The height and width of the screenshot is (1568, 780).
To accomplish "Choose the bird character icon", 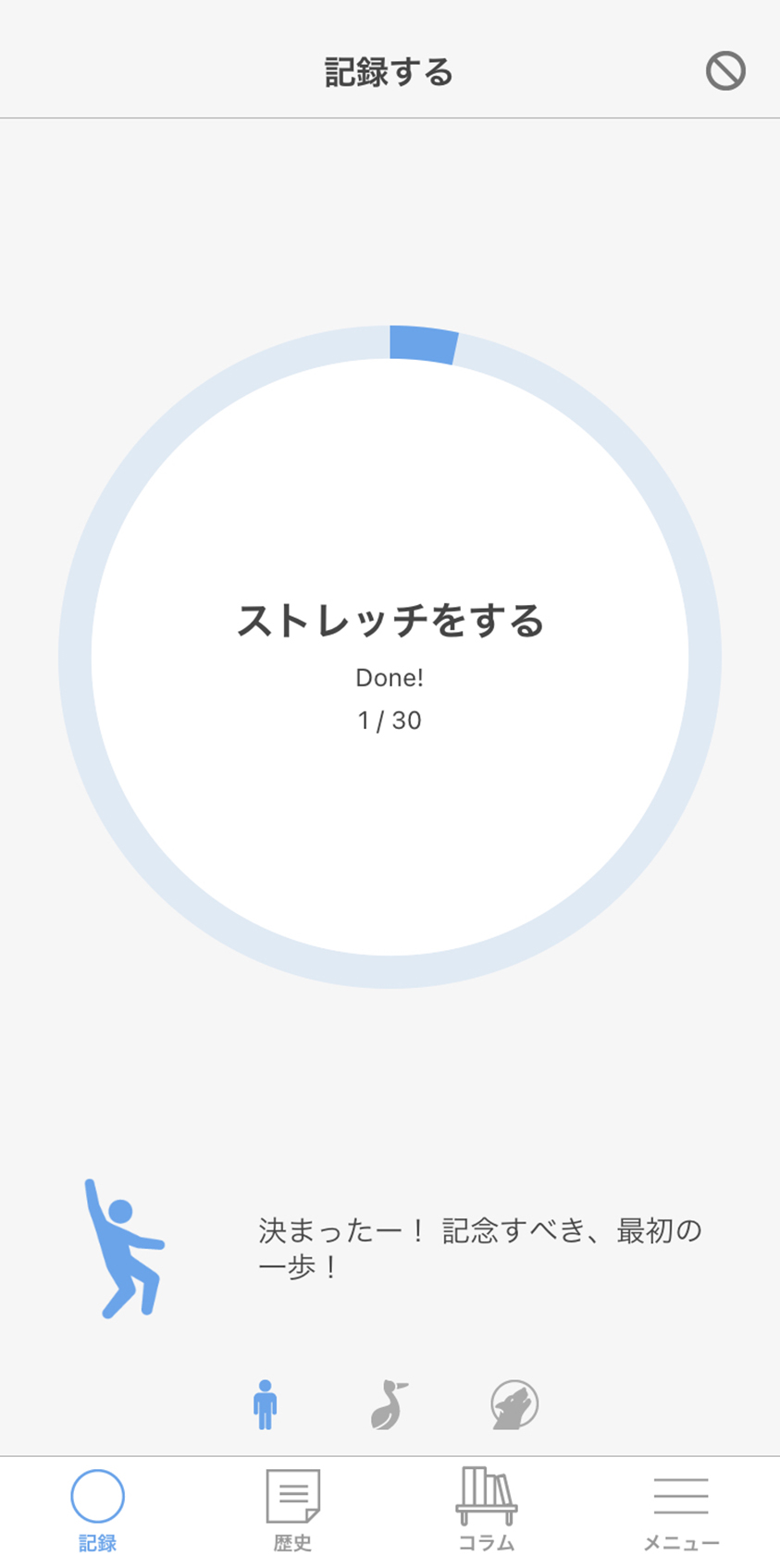I will click(x=389, y=1404).
